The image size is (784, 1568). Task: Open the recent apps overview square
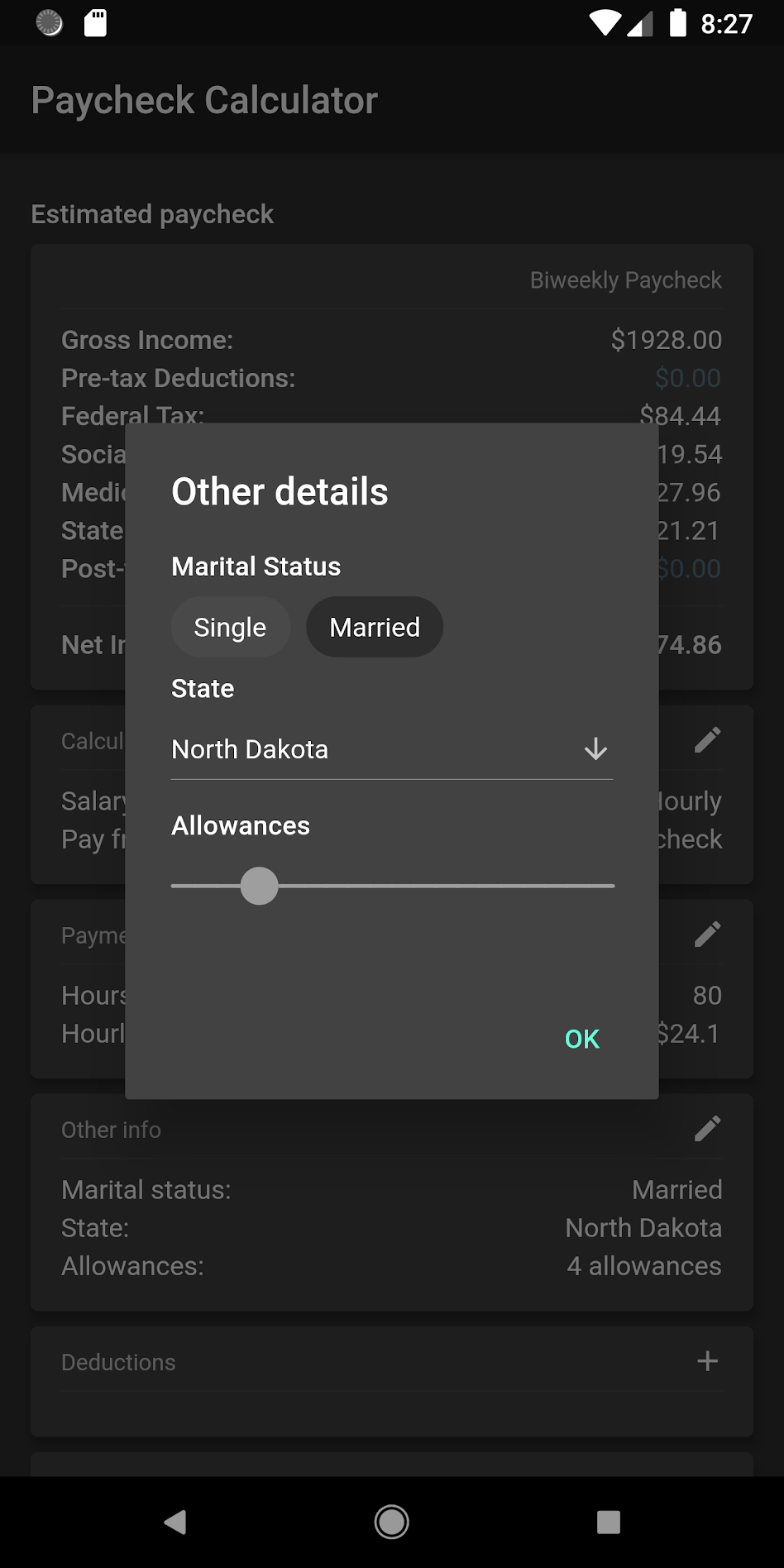[x=609, y=1521]
